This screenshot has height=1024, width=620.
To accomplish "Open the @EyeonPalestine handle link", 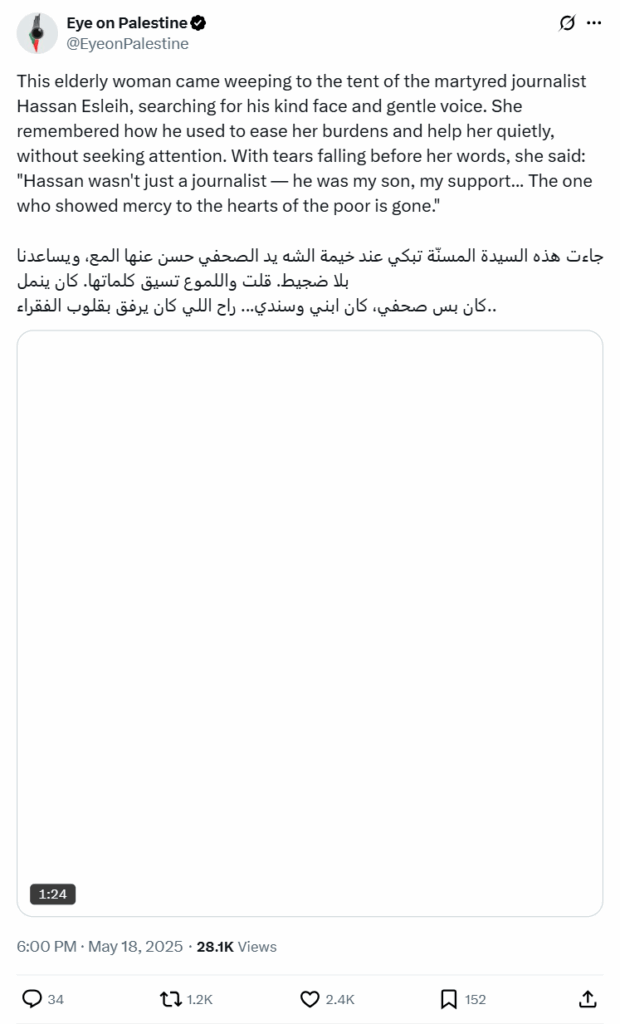I will [x=127, y=44].
